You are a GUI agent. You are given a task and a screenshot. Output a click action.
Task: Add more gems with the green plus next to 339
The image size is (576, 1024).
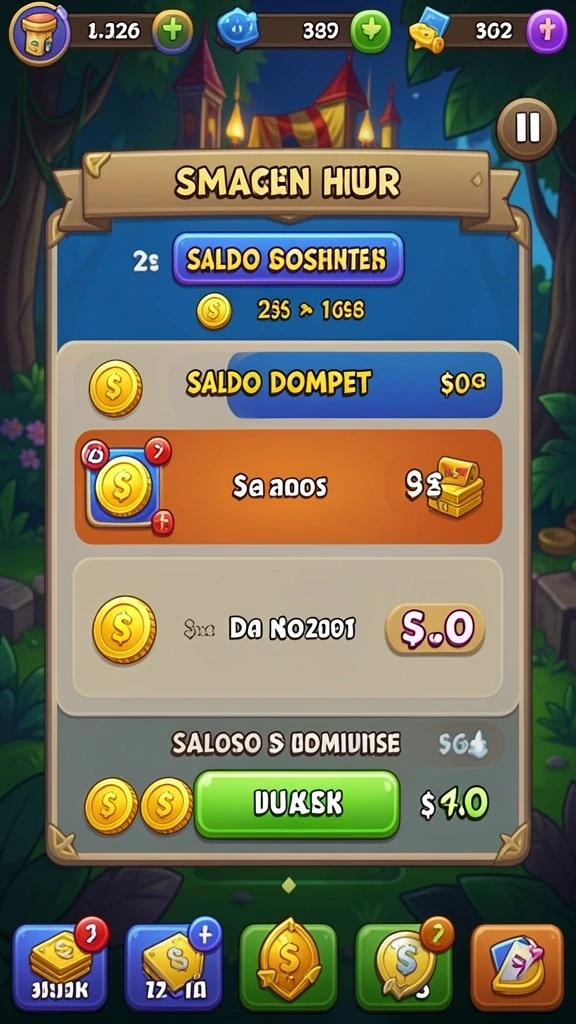370,31
